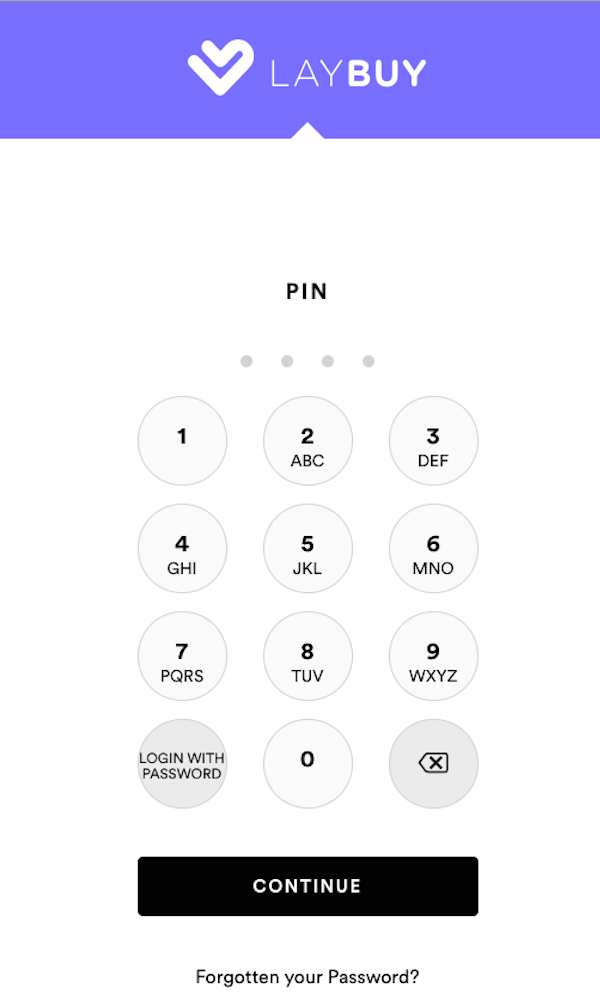The image size is (600, 1000).
Task: Enter digit 1 on the PIN keypad
Action: coord(182,441)
